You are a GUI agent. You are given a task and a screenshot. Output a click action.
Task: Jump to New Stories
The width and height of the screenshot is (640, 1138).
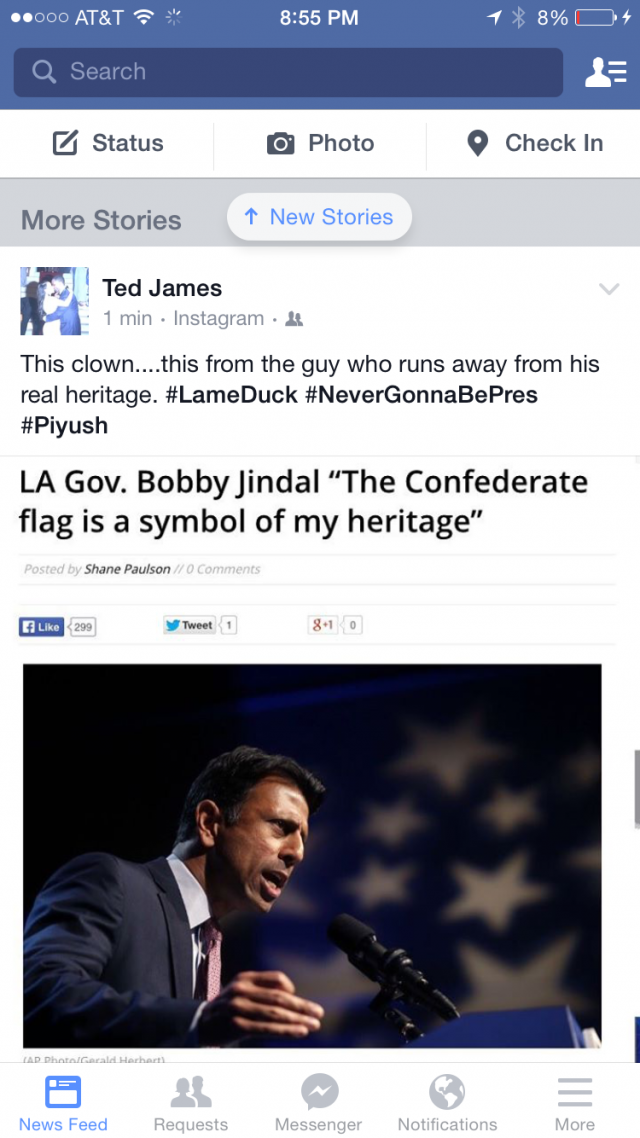click(319, 217)
